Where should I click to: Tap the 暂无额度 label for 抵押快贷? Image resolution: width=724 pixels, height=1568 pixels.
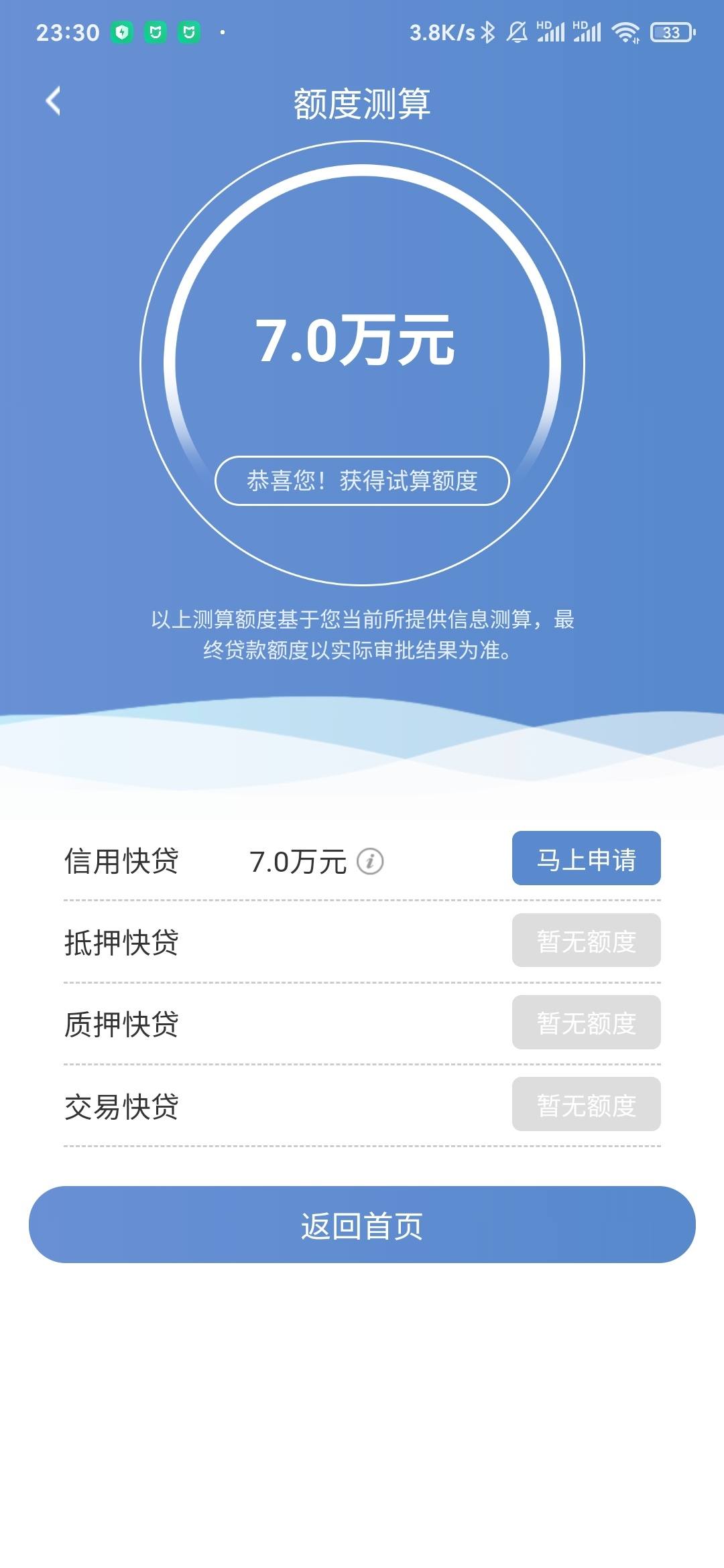[x=586, y=941]
